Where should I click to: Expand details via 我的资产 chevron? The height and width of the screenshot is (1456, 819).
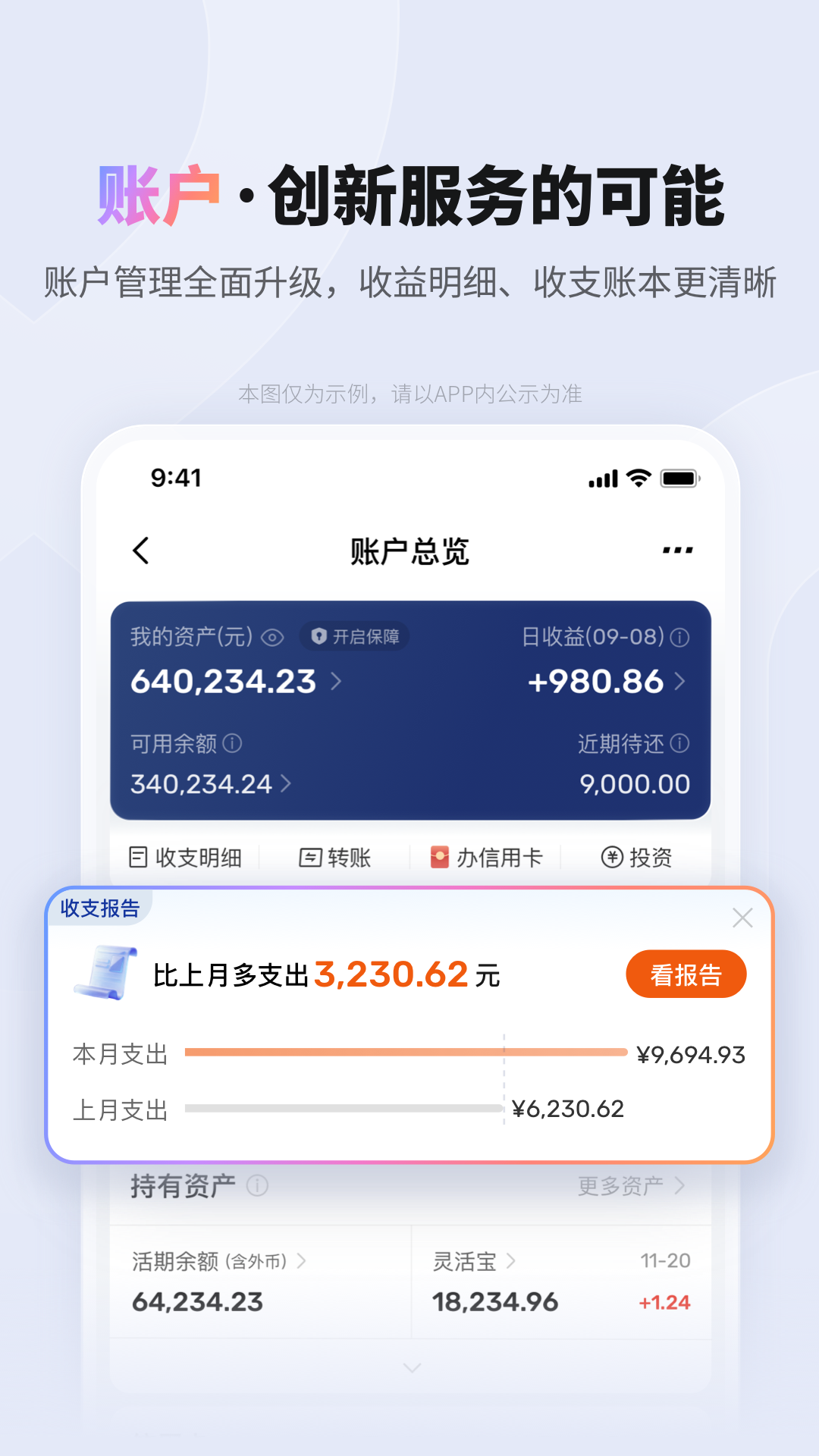334,682
